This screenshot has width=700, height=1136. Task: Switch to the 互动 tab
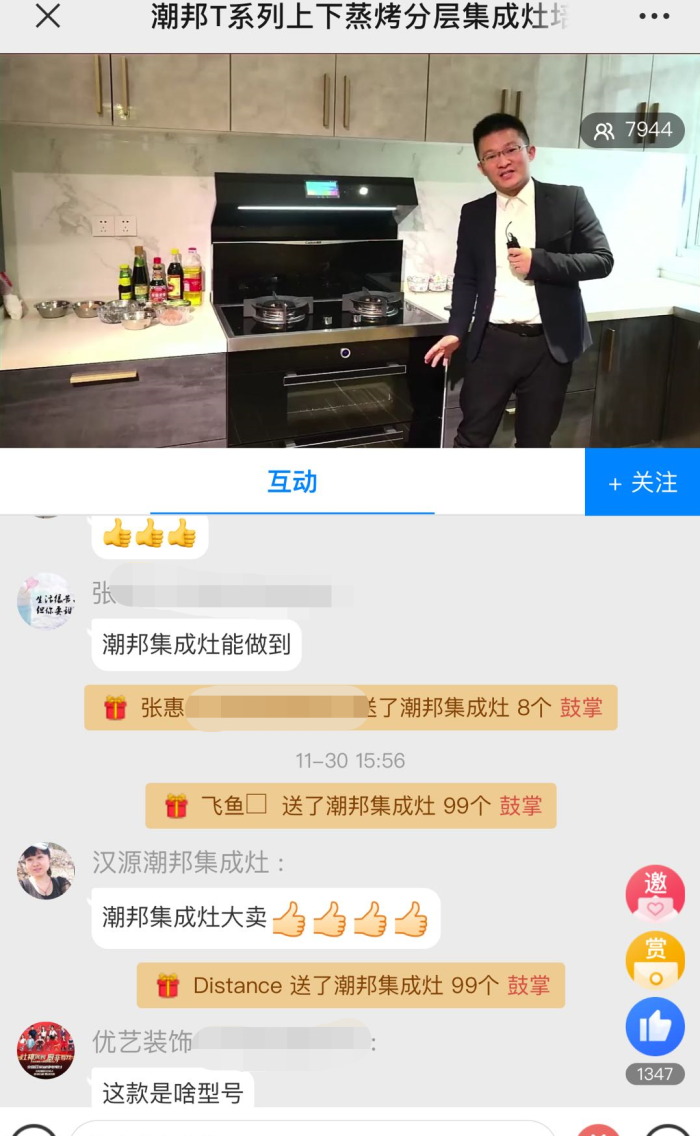(x=292, y=482)
